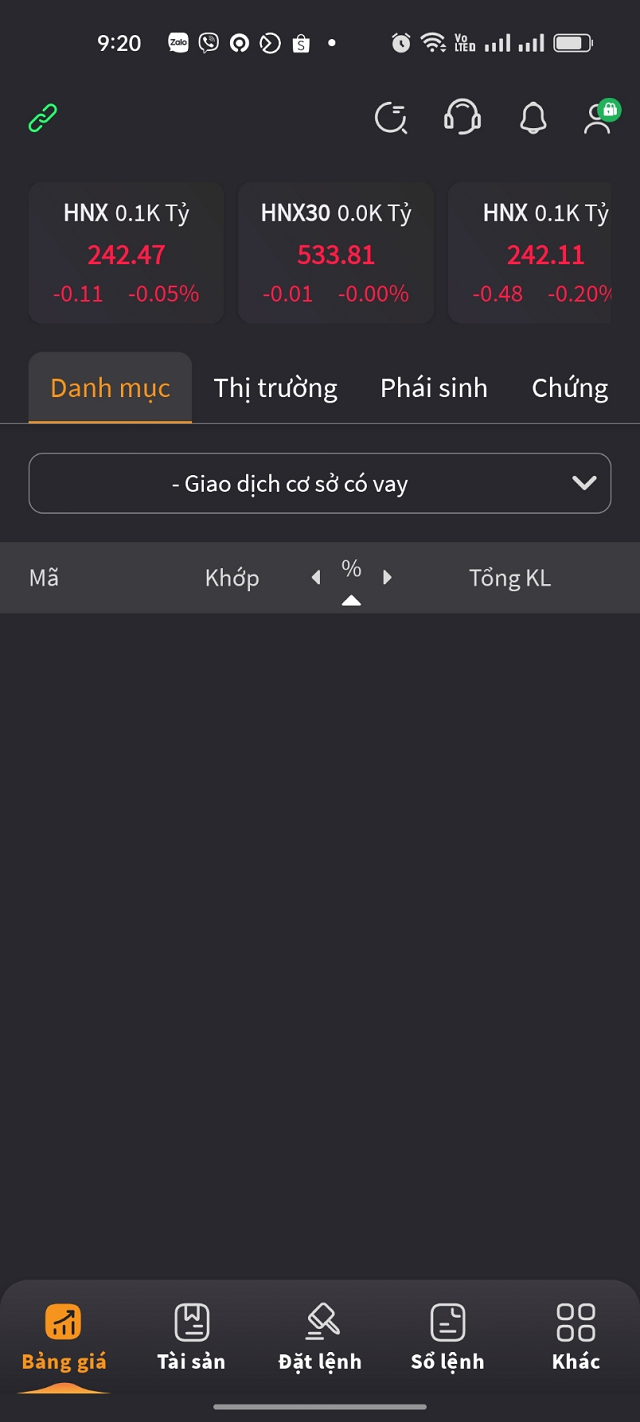Open the Khác menu tab

[x=576, y=1335]
